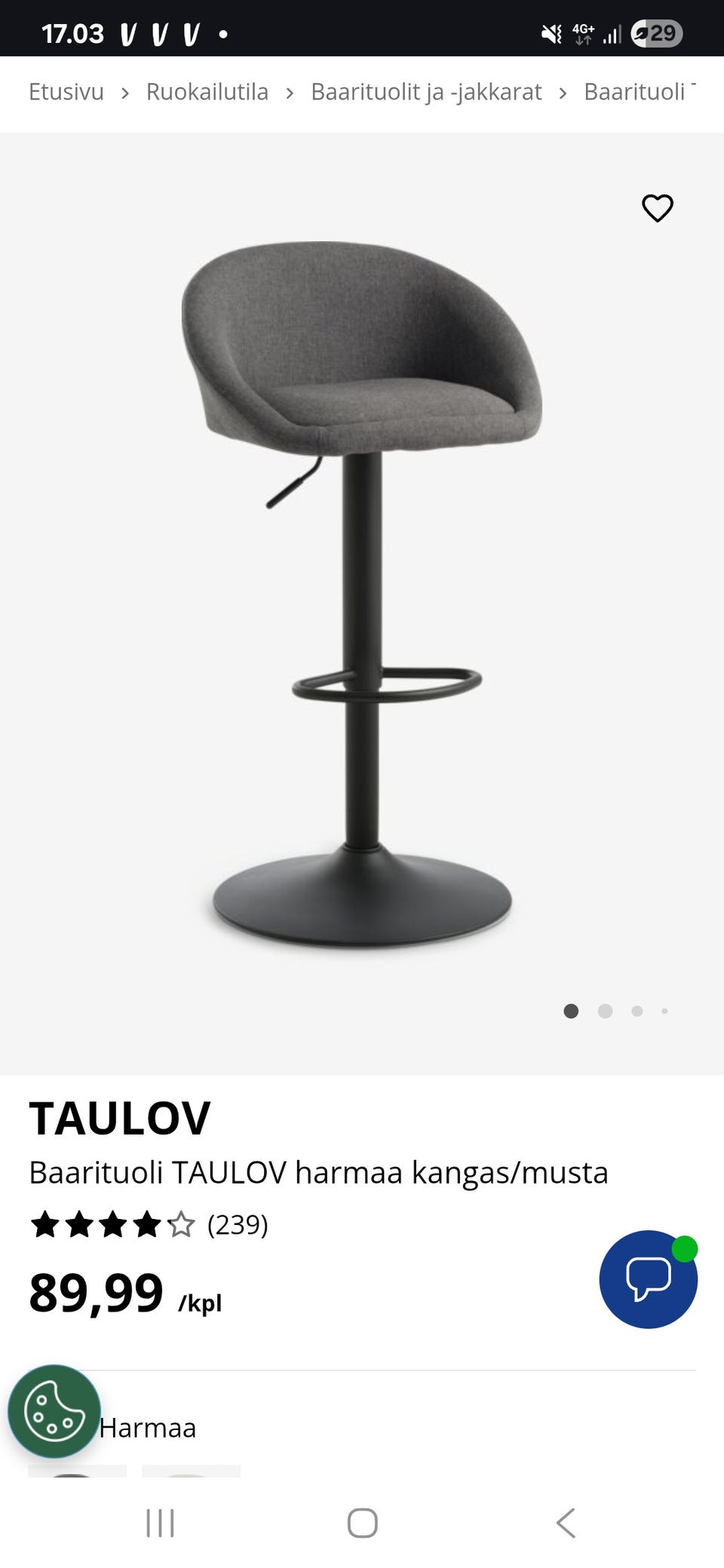Viewport: 724px width, 1568px height.
Task: Go to Ruokailutila breadcrumb
Action: point(207,92)
